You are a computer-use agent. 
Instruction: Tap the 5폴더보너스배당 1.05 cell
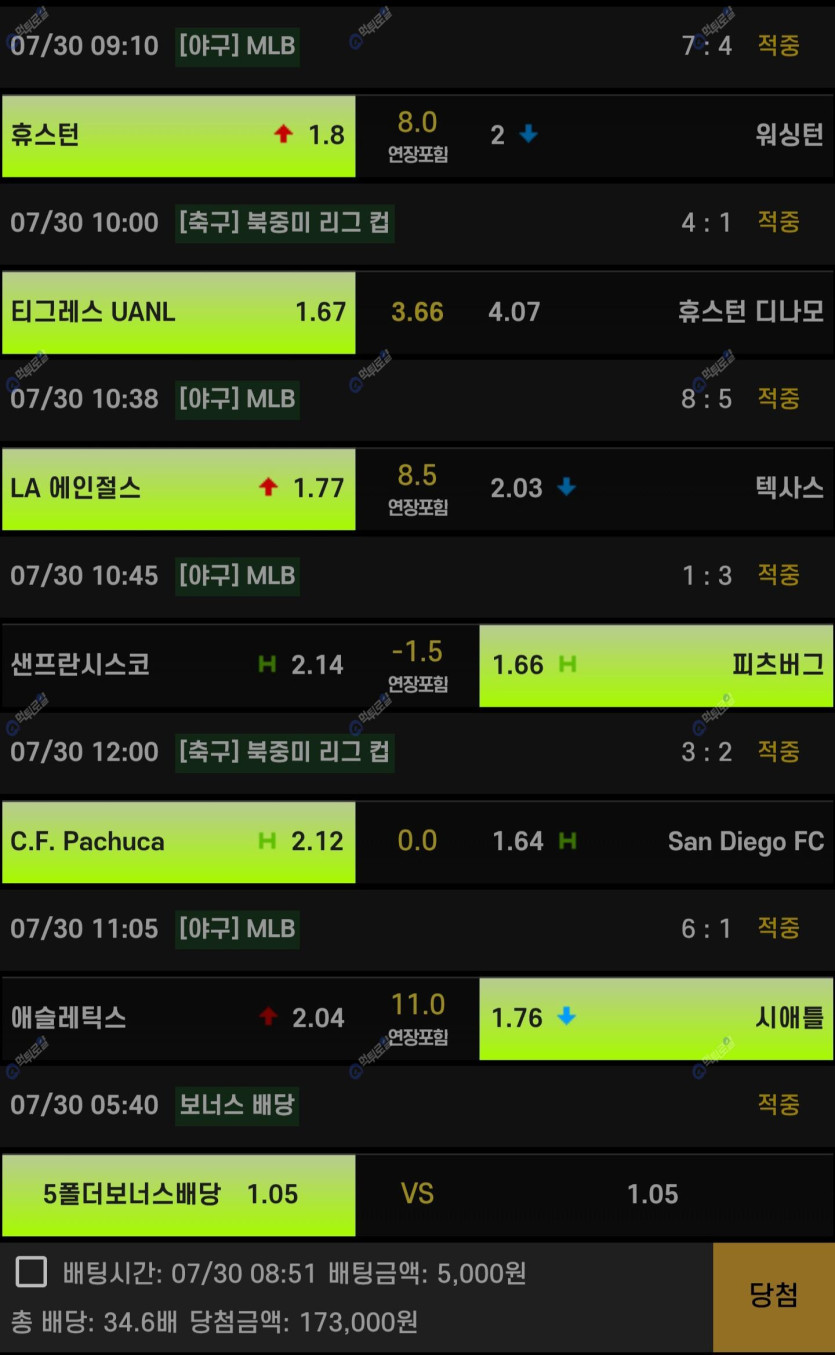179,1195
